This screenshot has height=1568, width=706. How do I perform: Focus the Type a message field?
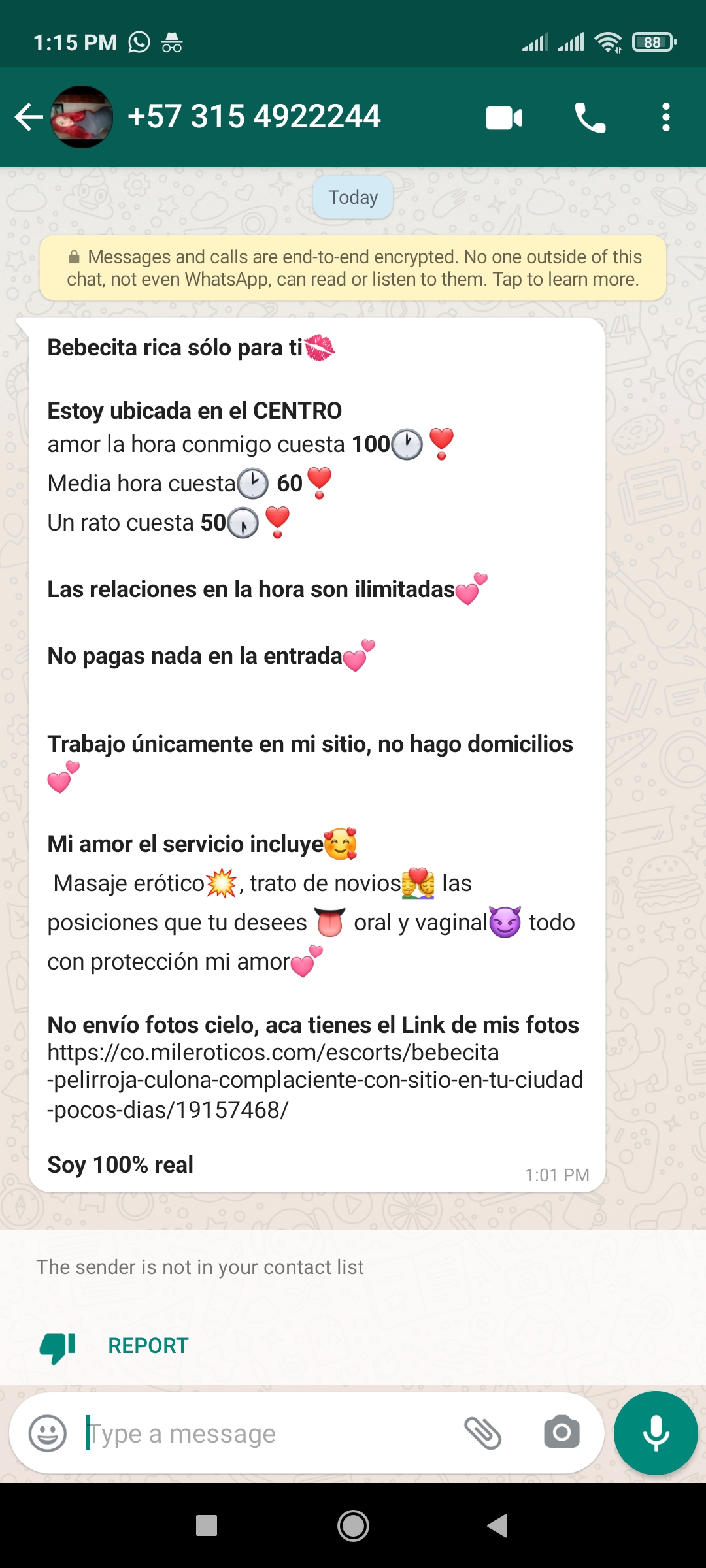(261, 1433)
